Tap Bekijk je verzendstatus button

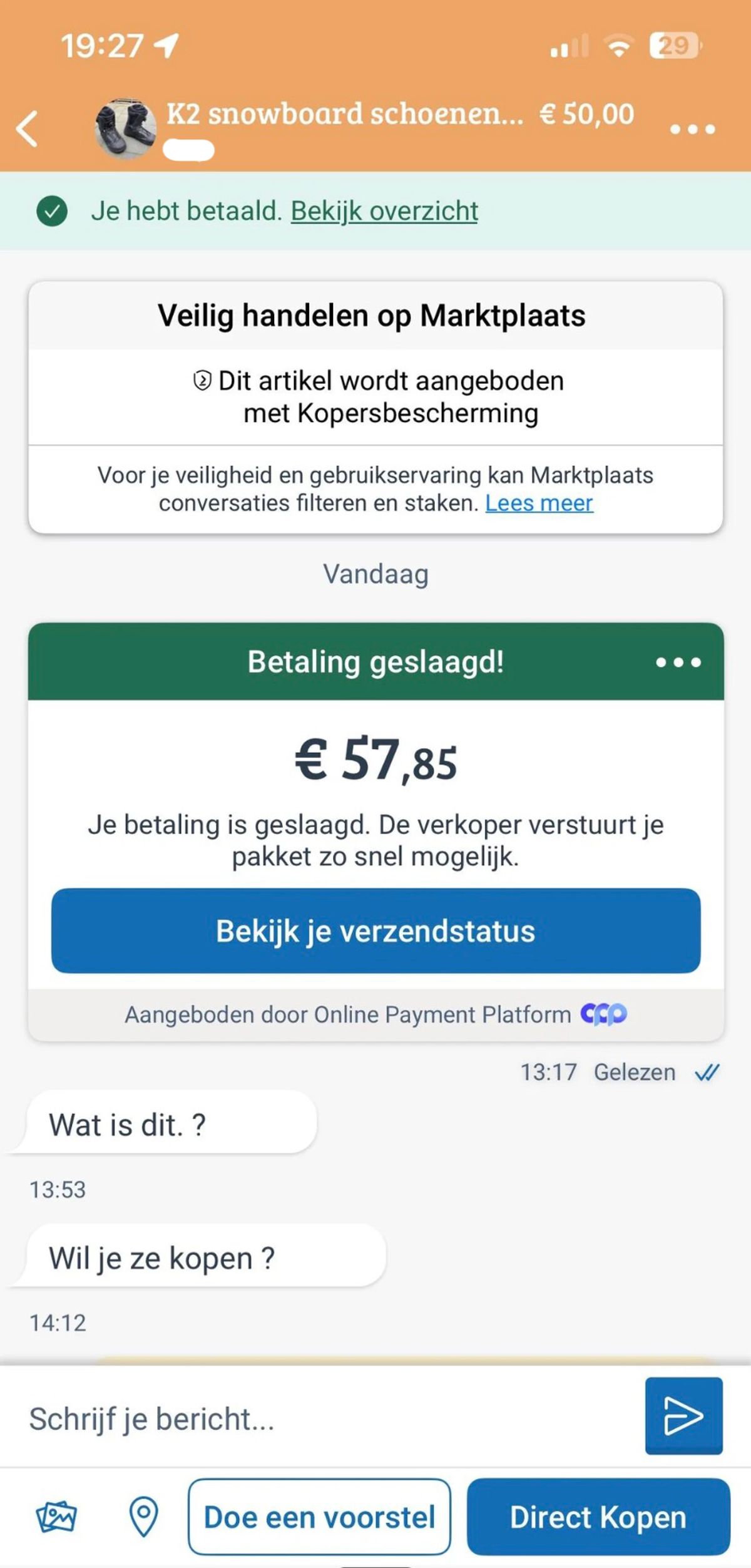pos(375,931)
